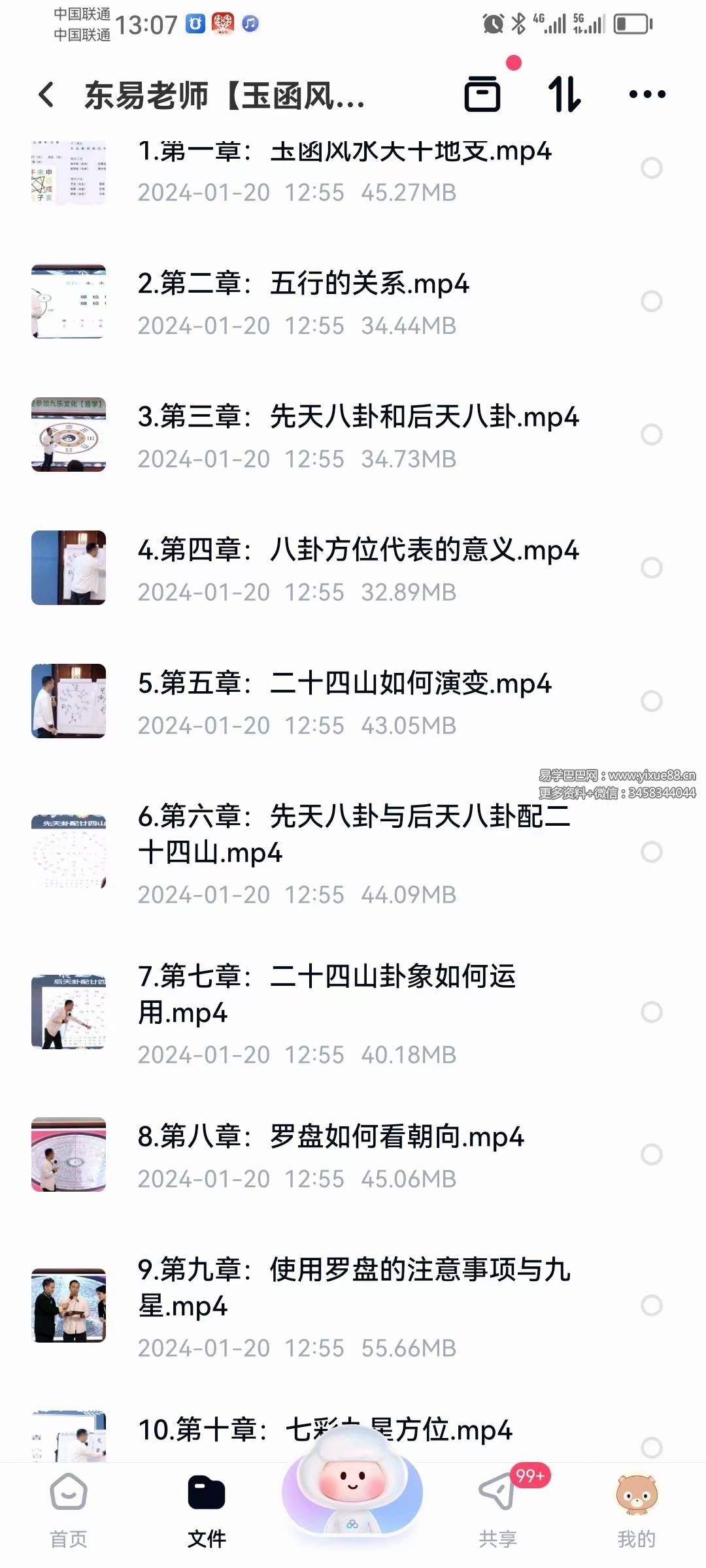
Task: Tap the back arrow to leave folder
Action: coord(44,95)
